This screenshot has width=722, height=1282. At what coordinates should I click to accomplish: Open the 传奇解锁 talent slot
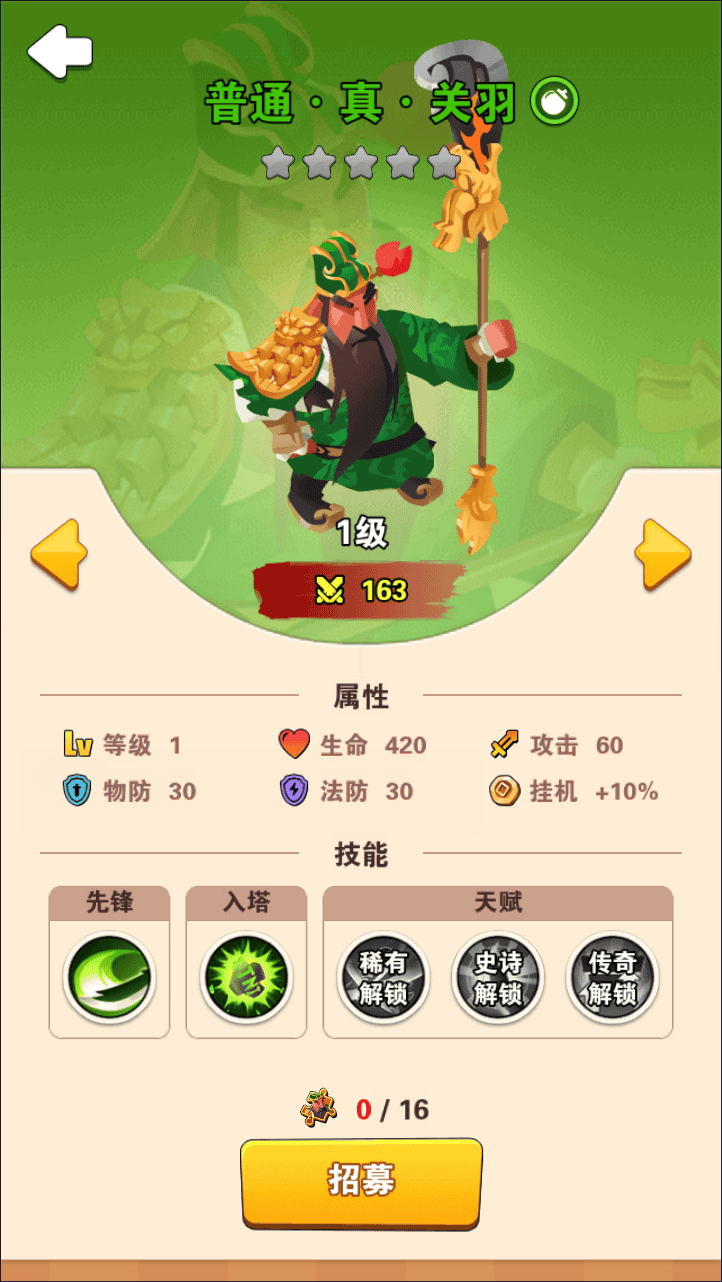click(x=613, y=977)
